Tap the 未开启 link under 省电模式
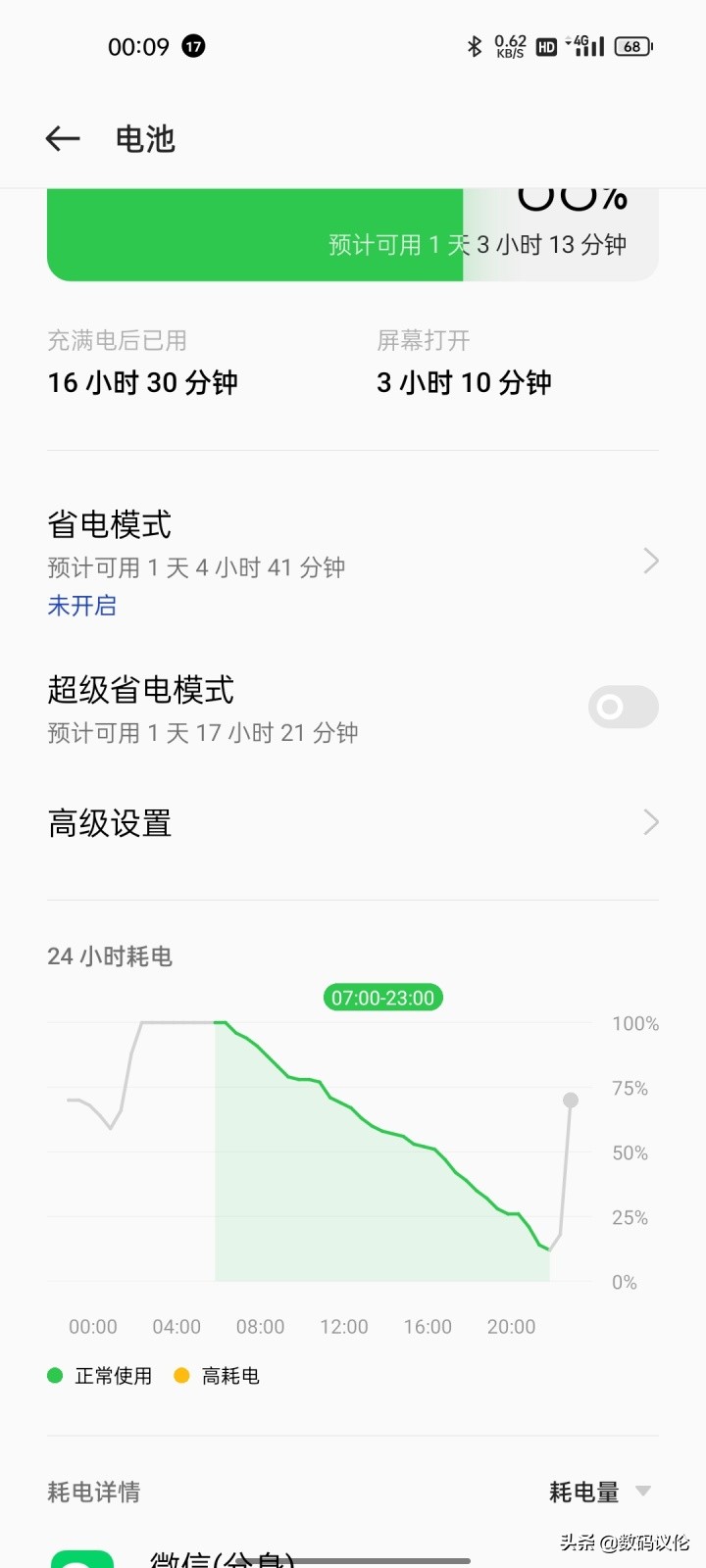This screenshot has height=1568, width=706. (x=81, y=606)
